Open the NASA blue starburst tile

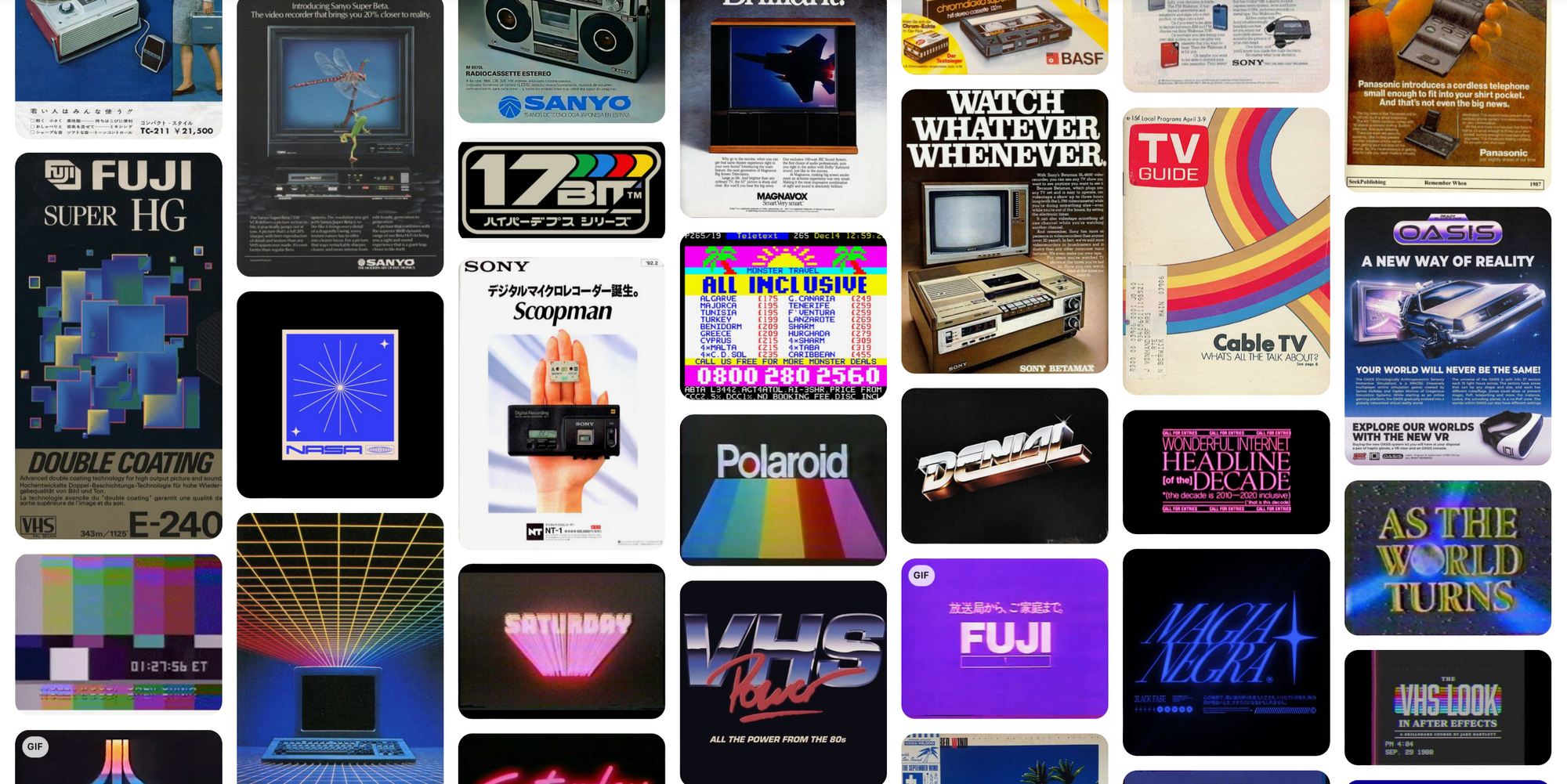340,395
